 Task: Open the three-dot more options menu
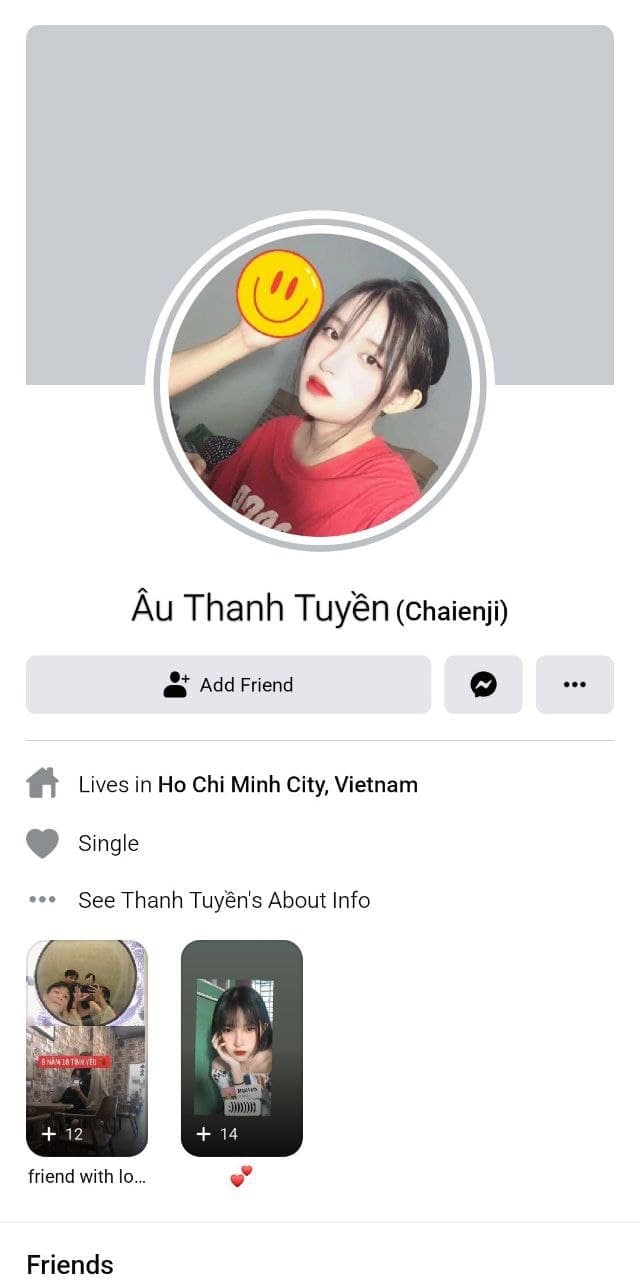574,685
